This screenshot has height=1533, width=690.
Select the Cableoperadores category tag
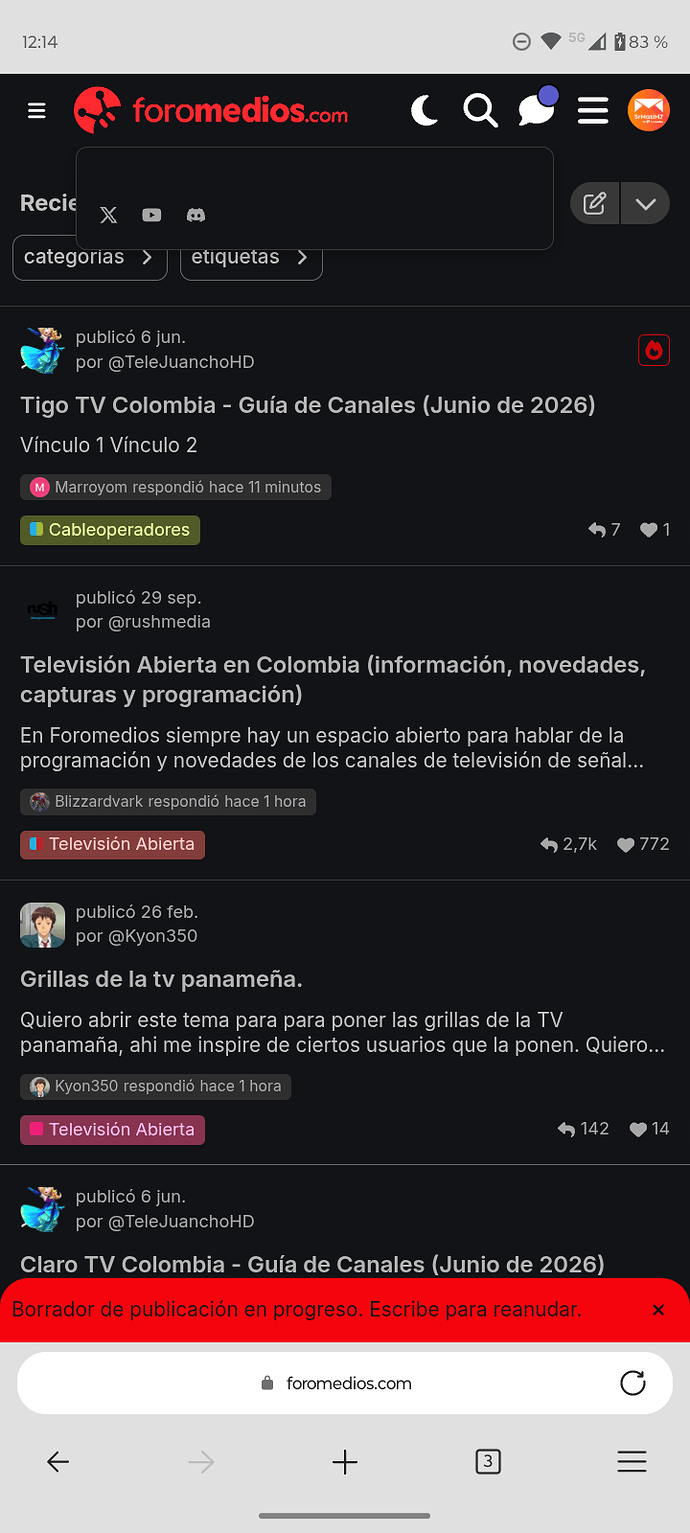(110, 530)
